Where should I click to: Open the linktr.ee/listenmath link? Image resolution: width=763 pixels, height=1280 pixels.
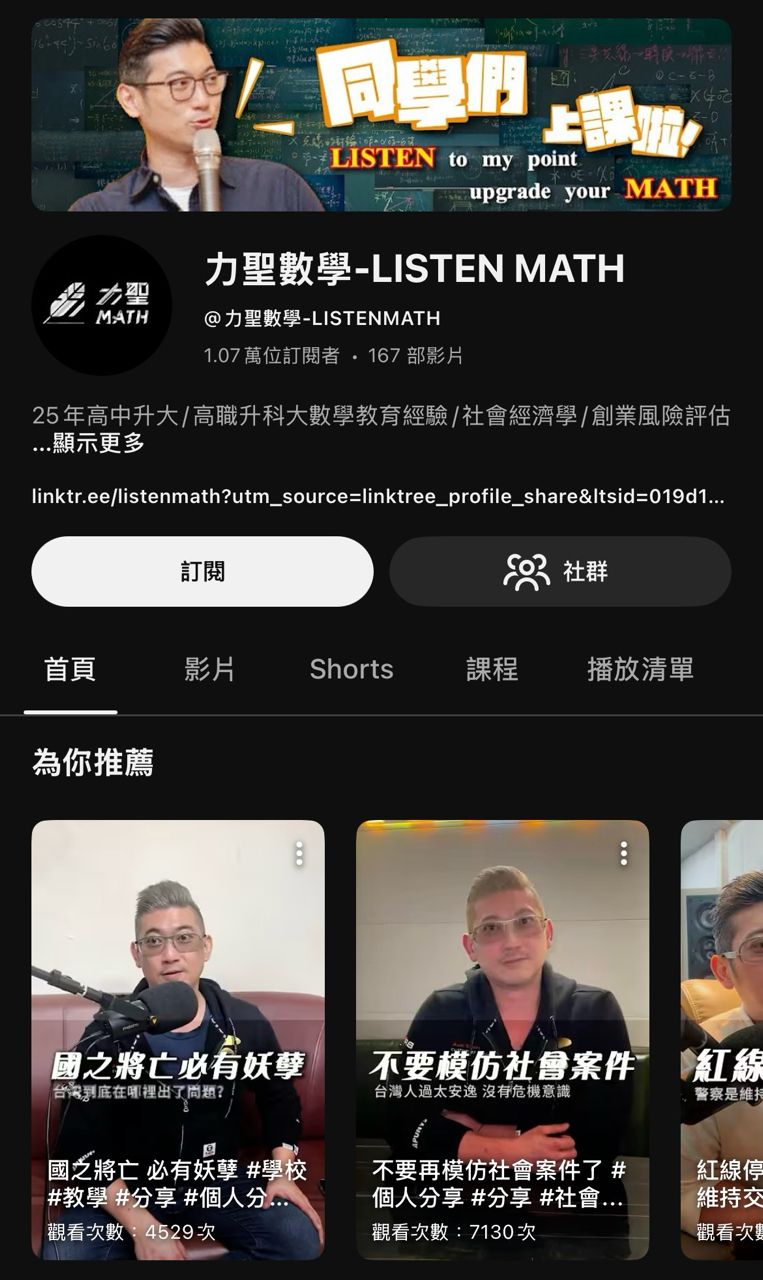(x=377, y=496)
